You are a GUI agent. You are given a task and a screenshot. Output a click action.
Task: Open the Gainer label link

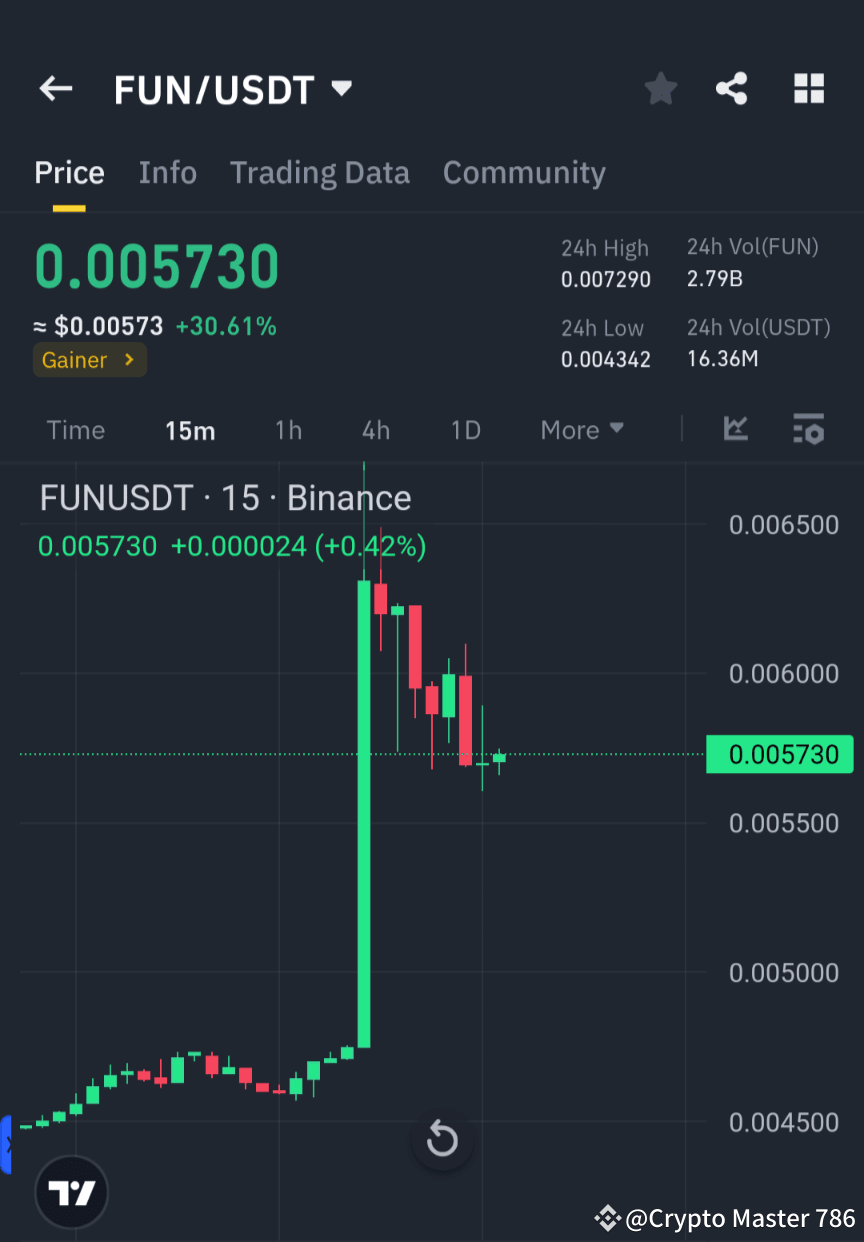(x=89, y=359)
